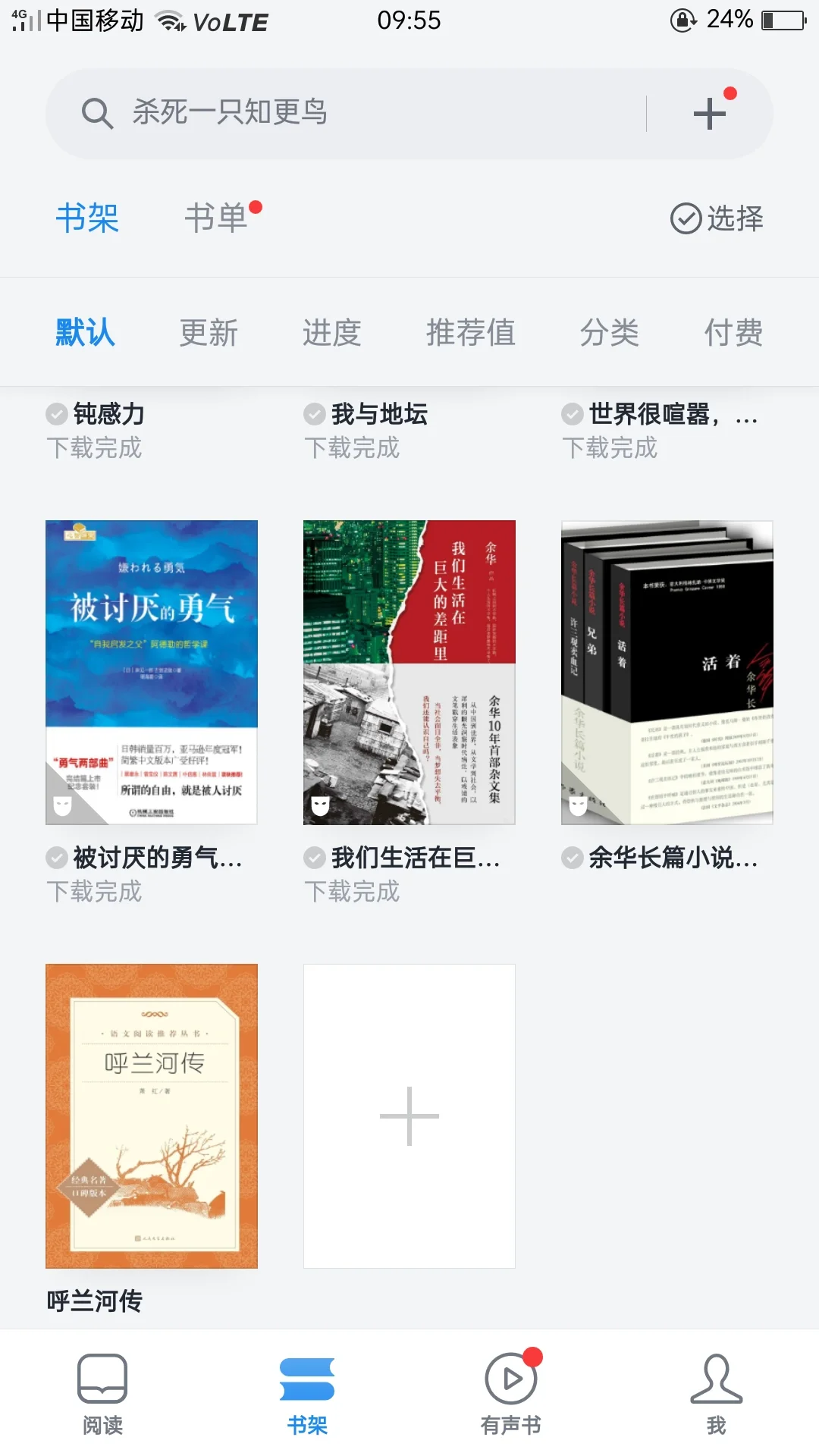Screen dimensions: 819x1456
Task: Sort bookshelf by 分类
Action: click(x=609, y=333)
